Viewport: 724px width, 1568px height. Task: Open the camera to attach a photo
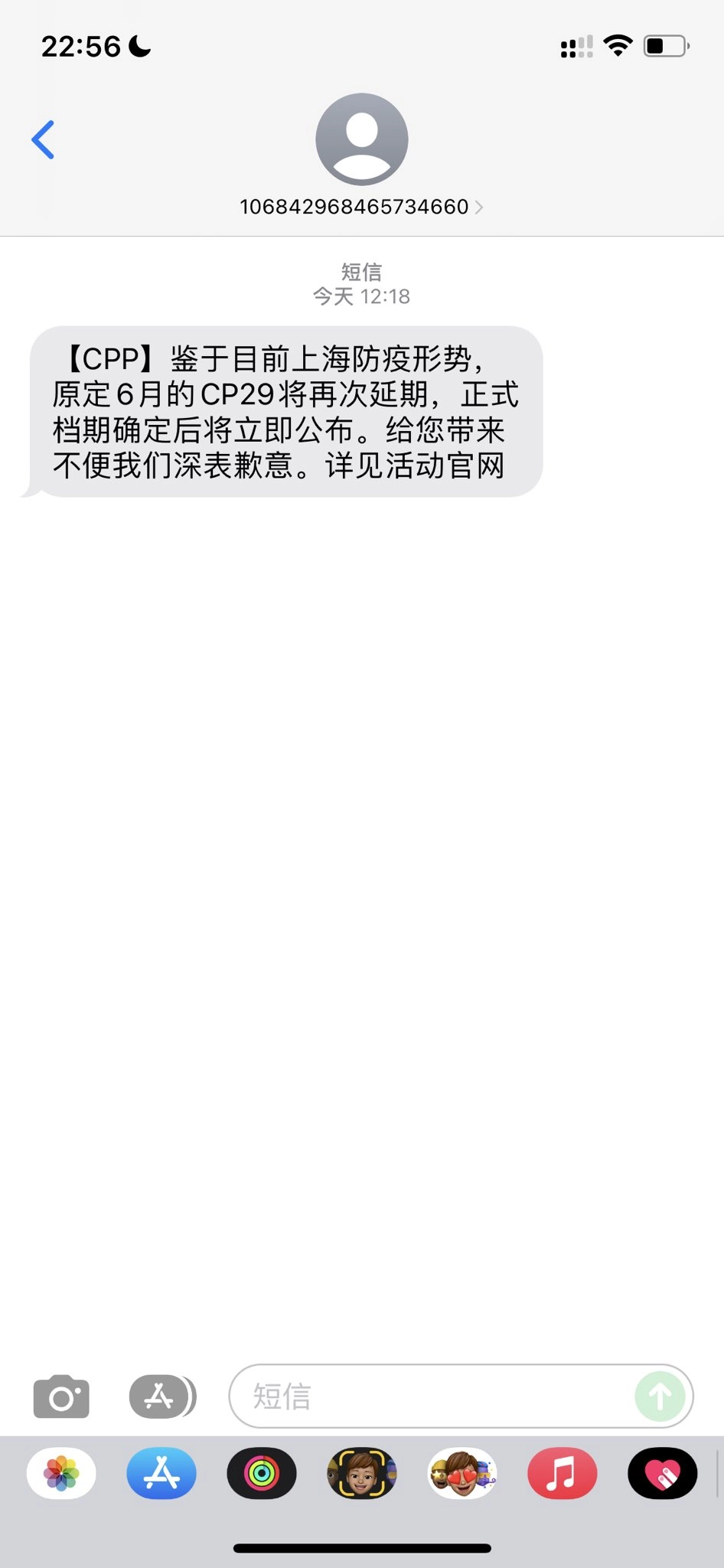click(61, 1396)
